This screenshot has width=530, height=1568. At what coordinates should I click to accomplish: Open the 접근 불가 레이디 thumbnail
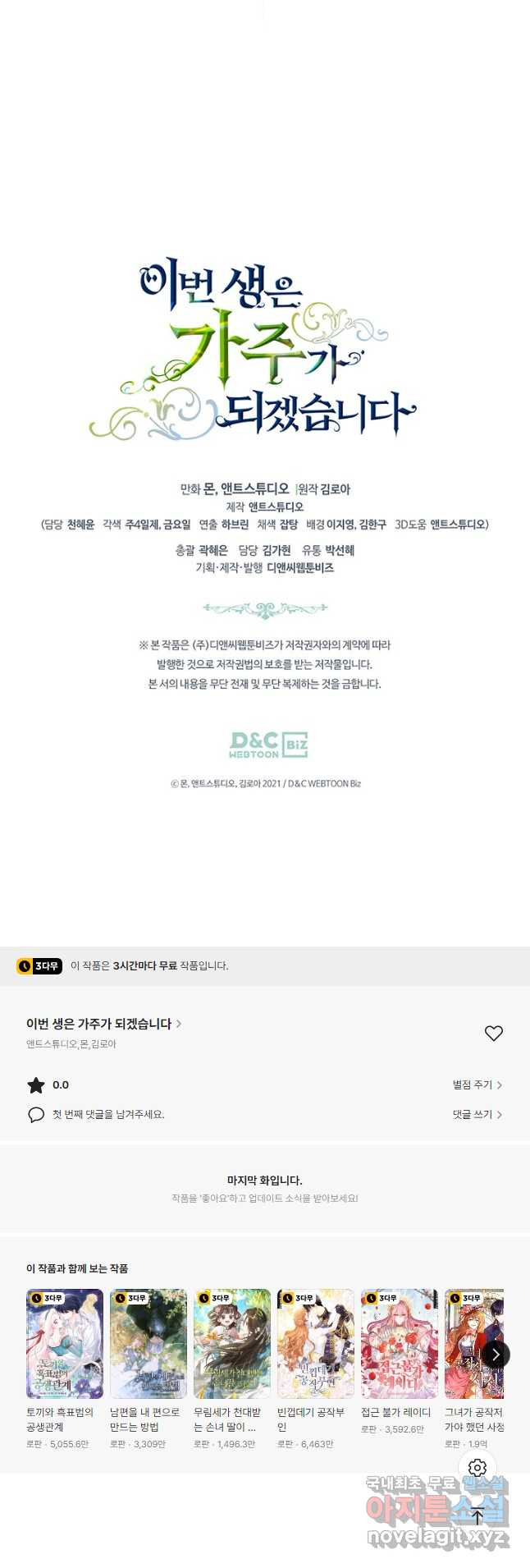pos(400,1343)
